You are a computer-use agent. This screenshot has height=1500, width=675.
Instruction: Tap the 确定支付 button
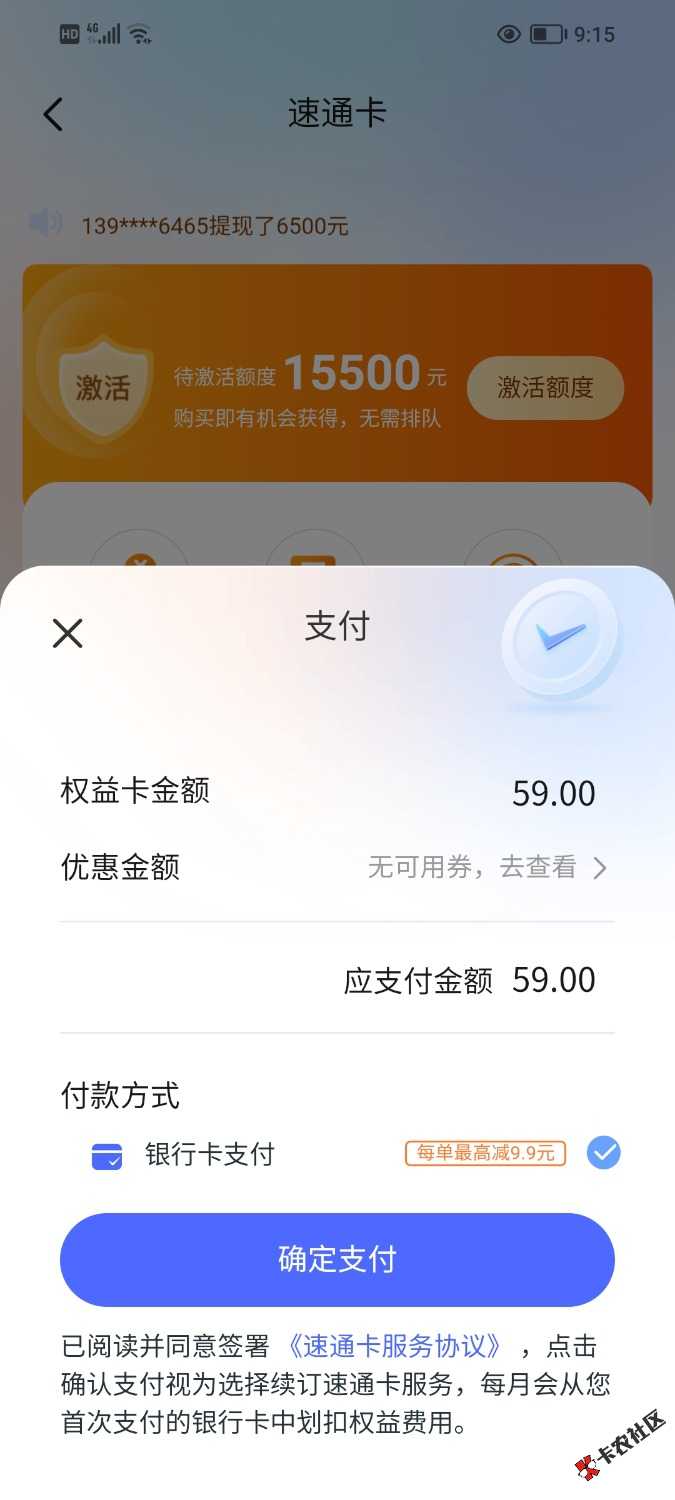click(x=337, y=1259)
